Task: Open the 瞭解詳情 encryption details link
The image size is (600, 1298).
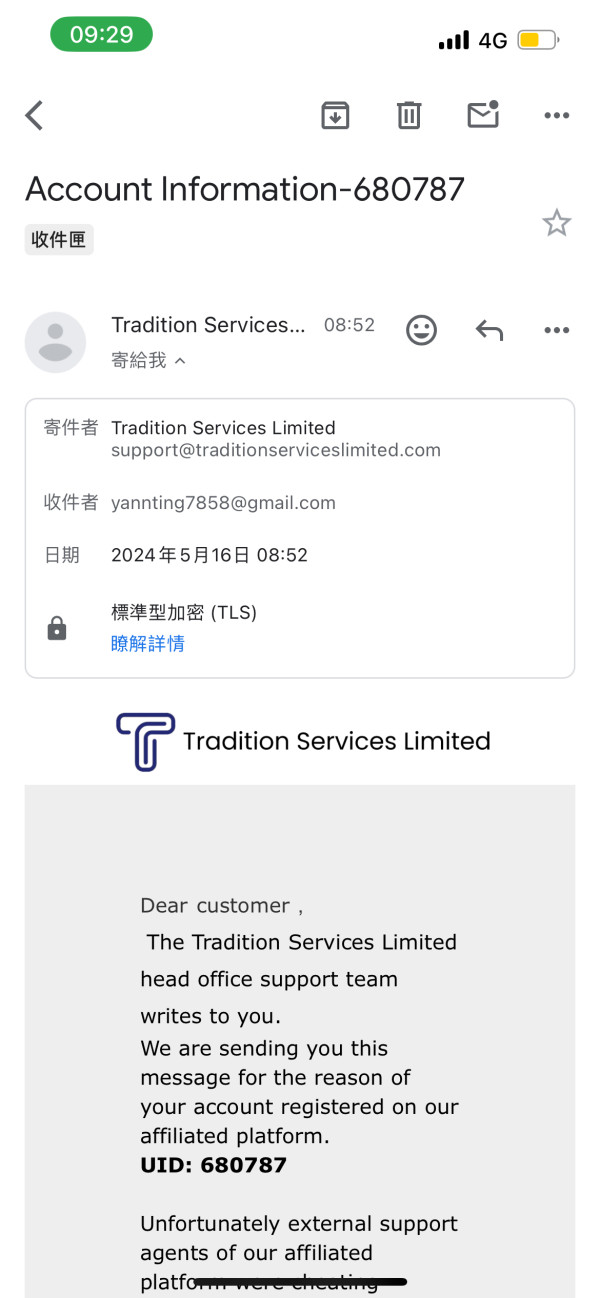Action: tap(148, 643)
